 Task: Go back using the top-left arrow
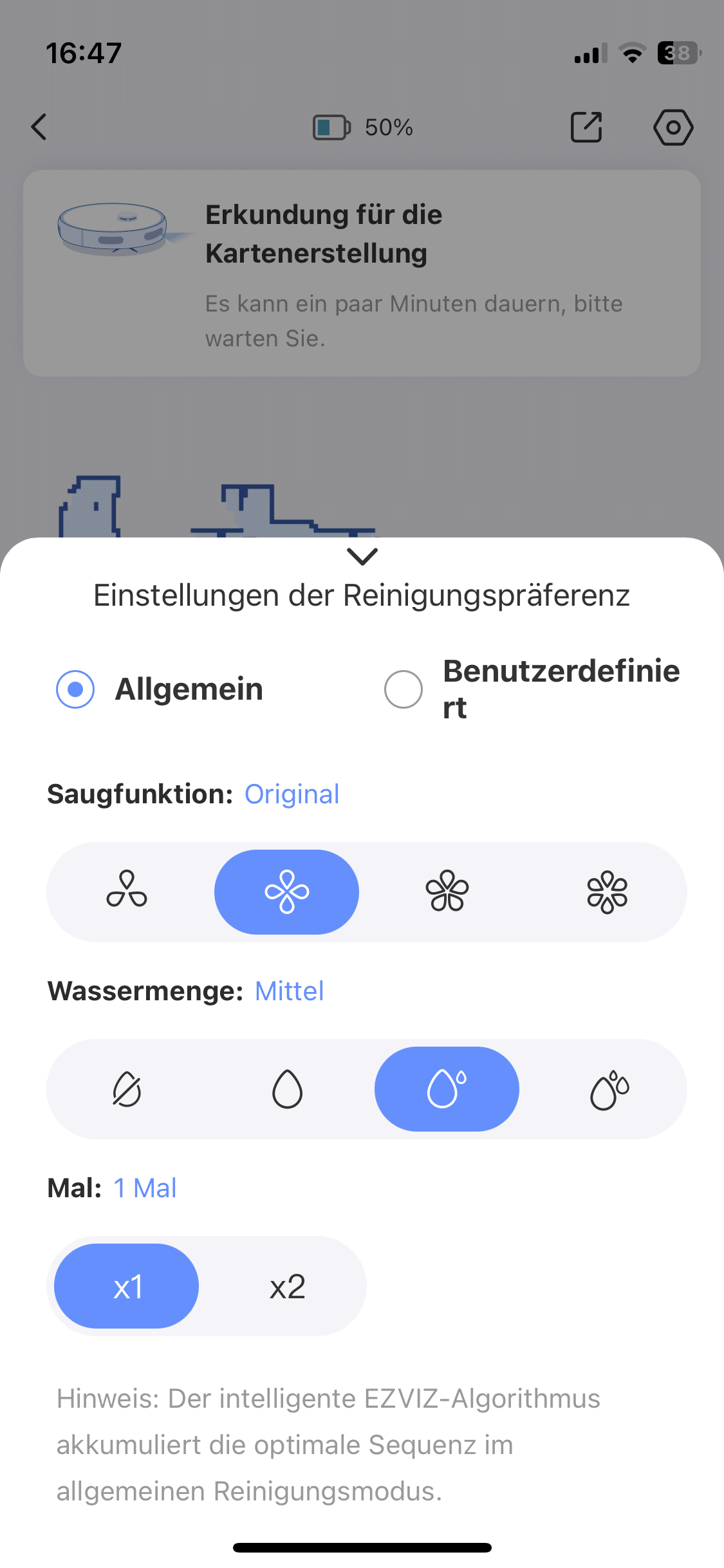coord(39,127)
